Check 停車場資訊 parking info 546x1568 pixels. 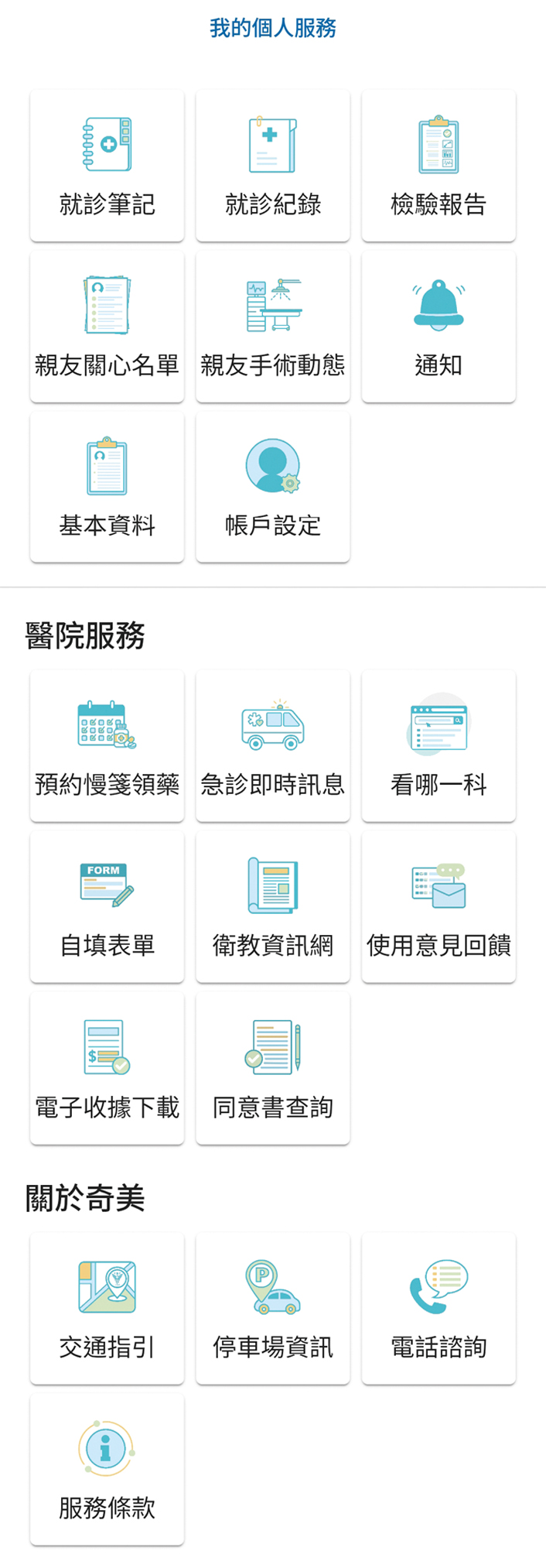272,1309
